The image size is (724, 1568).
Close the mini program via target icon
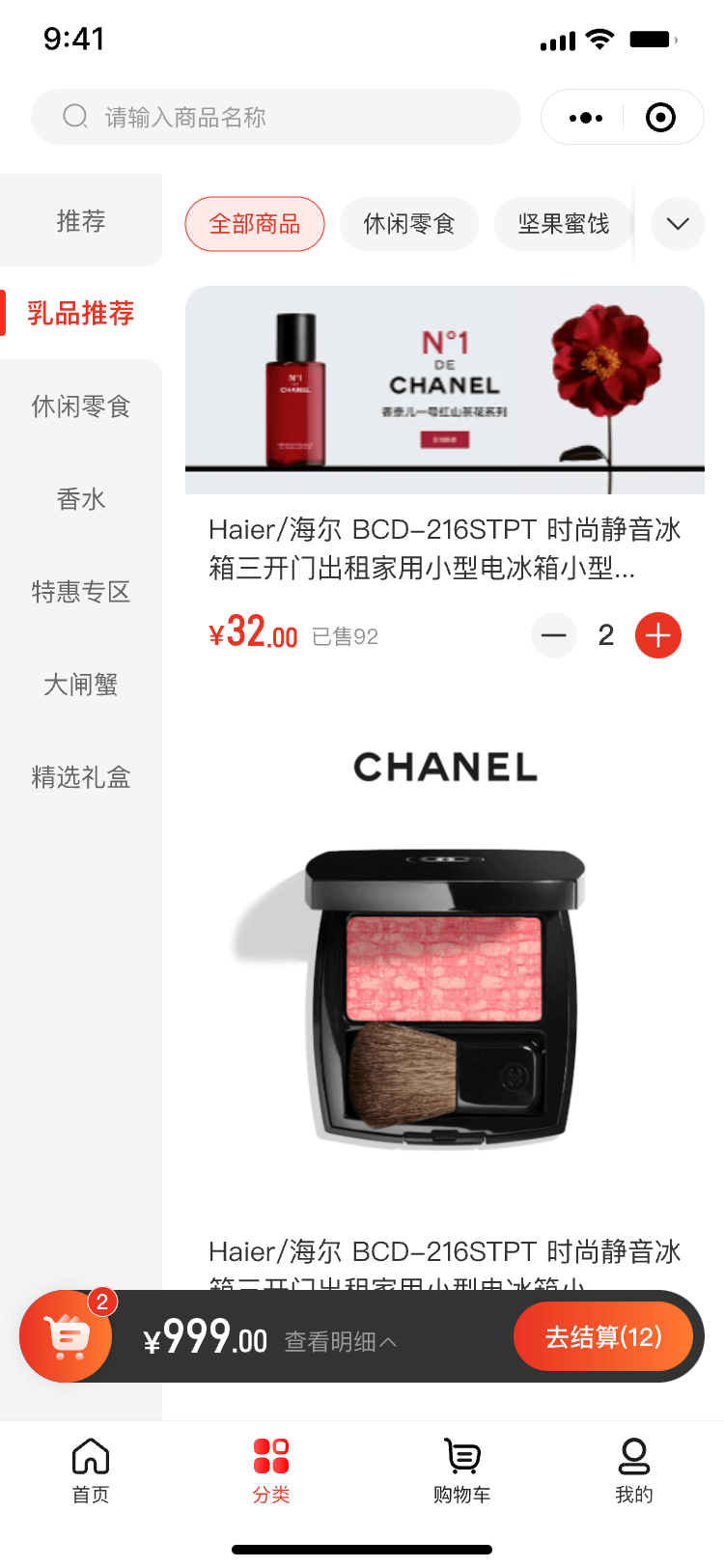pos(660,118)
